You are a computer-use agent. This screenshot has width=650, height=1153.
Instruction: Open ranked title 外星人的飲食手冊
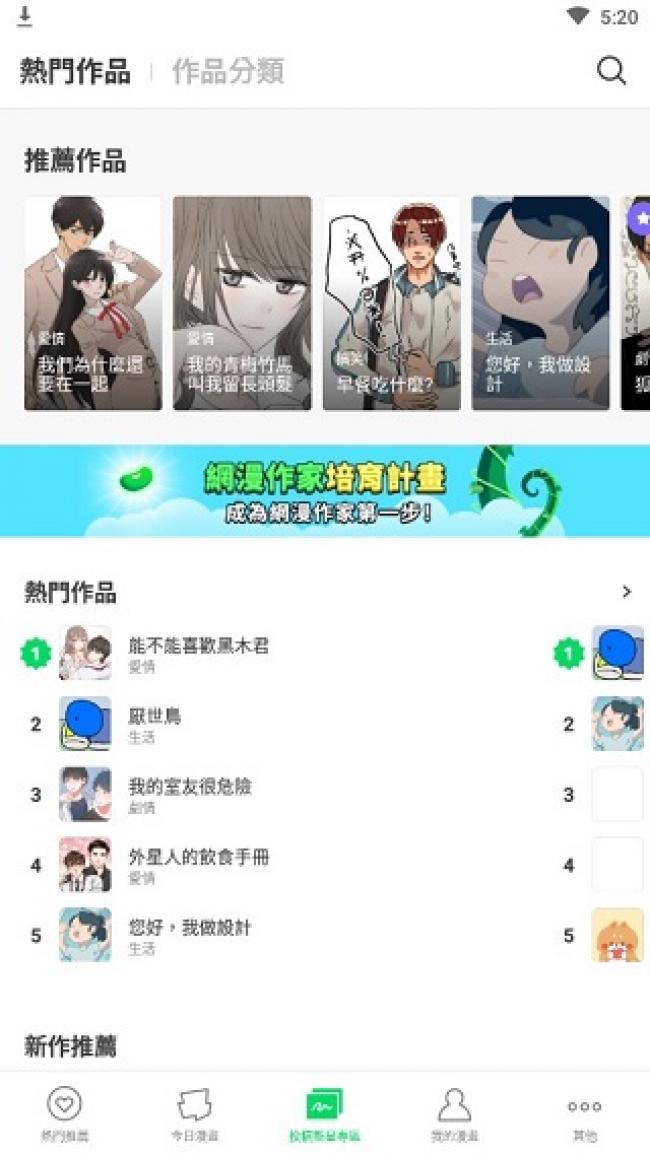tap(198, 864)
